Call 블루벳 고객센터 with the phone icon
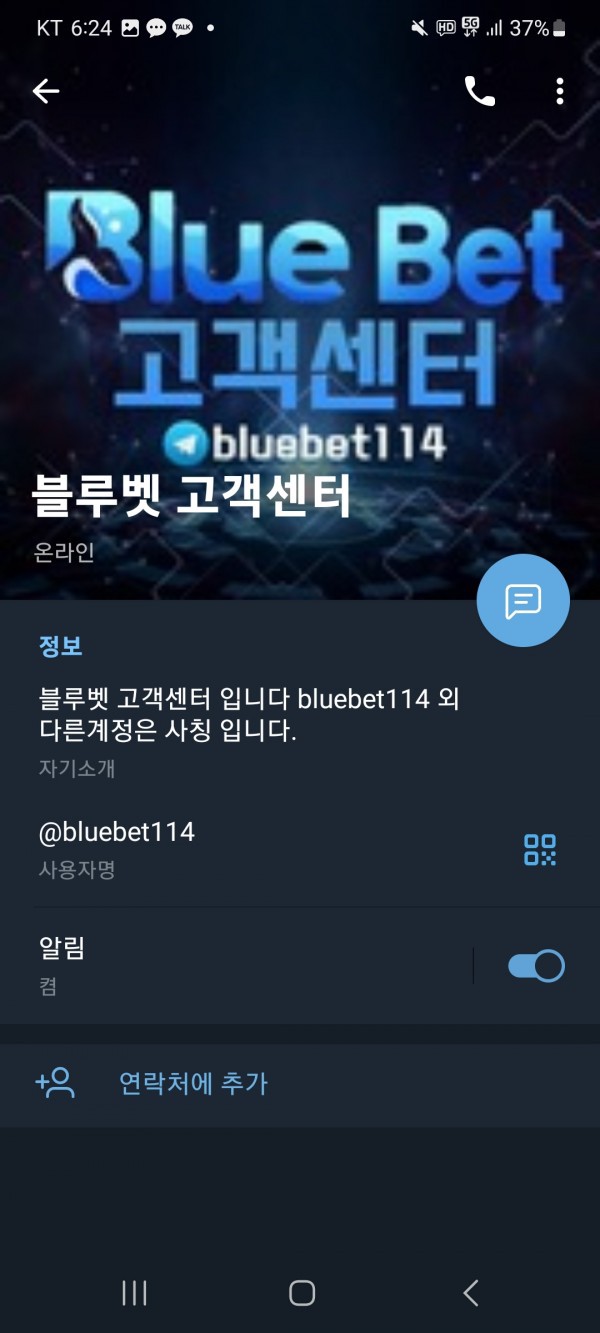This screenshot has width=600, height=1333. 479,91
